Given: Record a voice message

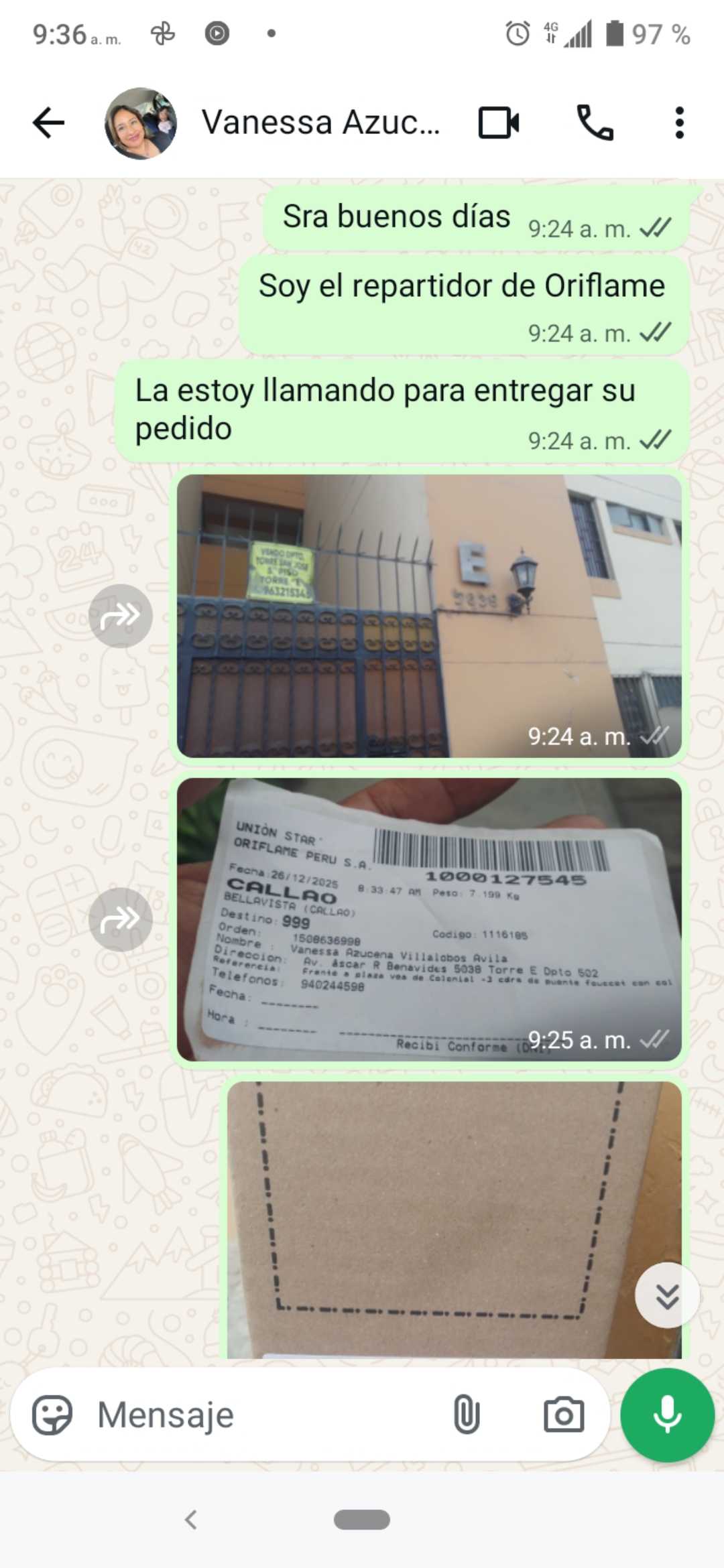Looking at the screenshot, I should click(667, 1415).
